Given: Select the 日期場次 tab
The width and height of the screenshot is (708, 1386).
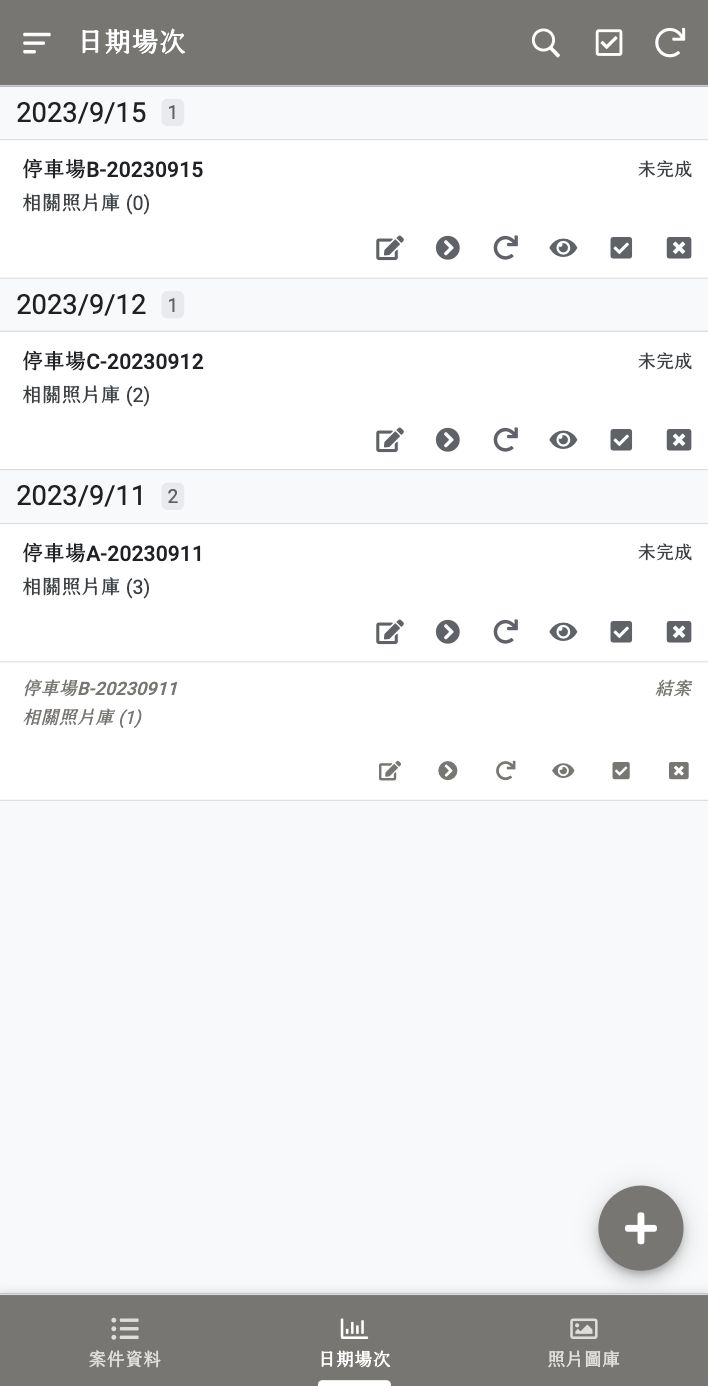Looking at the screenshot, I should pyautogui.click(x=354, y=1341).
